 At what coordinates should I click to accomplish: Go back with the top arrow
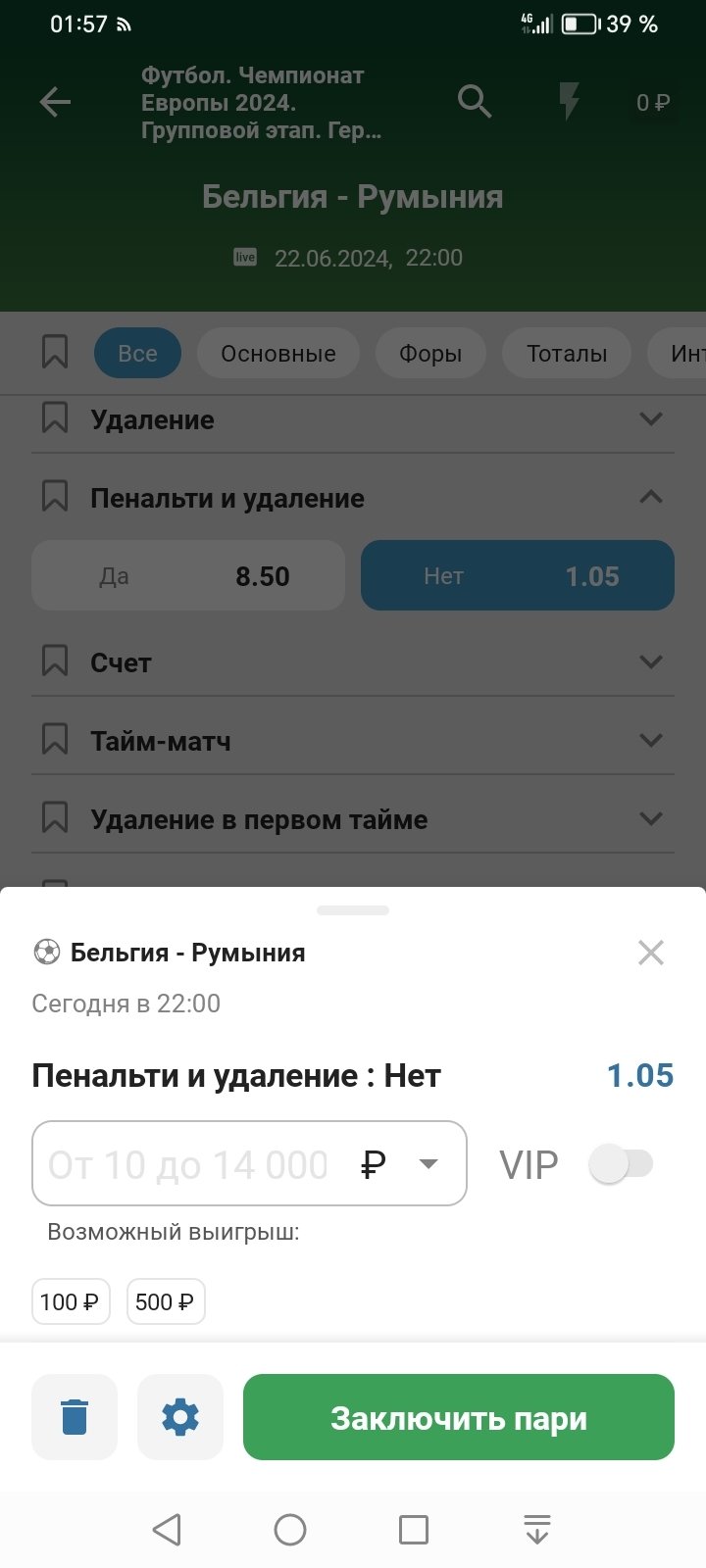[x=56, y=102]
